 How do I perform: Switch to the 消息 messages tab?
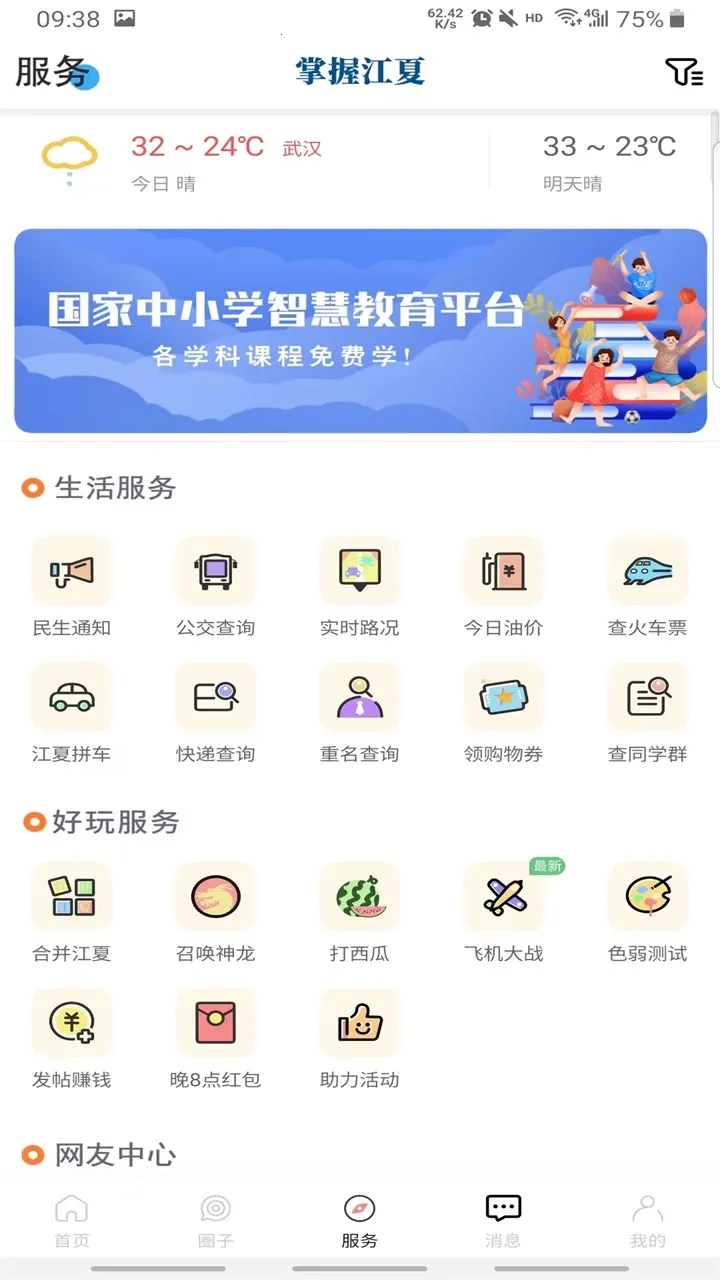[x=503, y=1218]
